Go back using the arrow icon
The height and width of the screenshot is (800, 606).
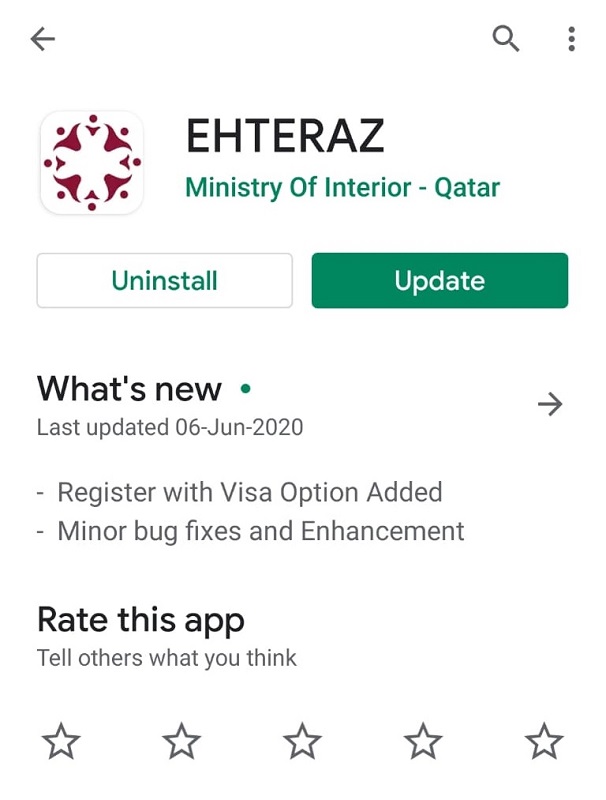click(43, 40)
